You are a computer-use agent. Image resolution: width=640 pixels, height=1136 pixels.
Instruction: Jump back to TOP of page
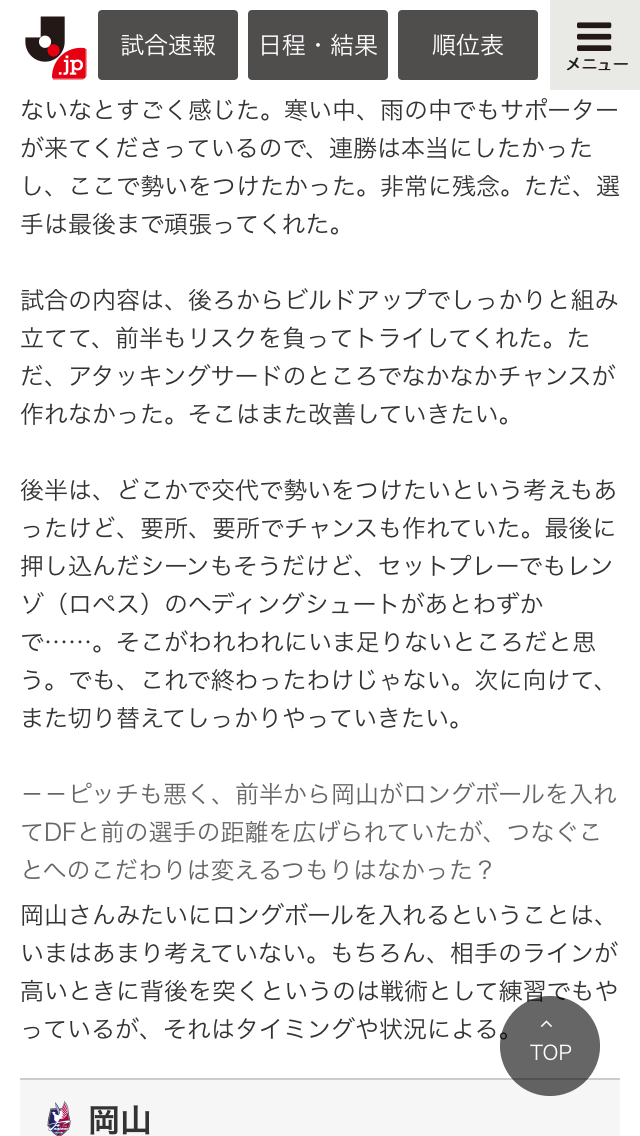pos(550,1045)
